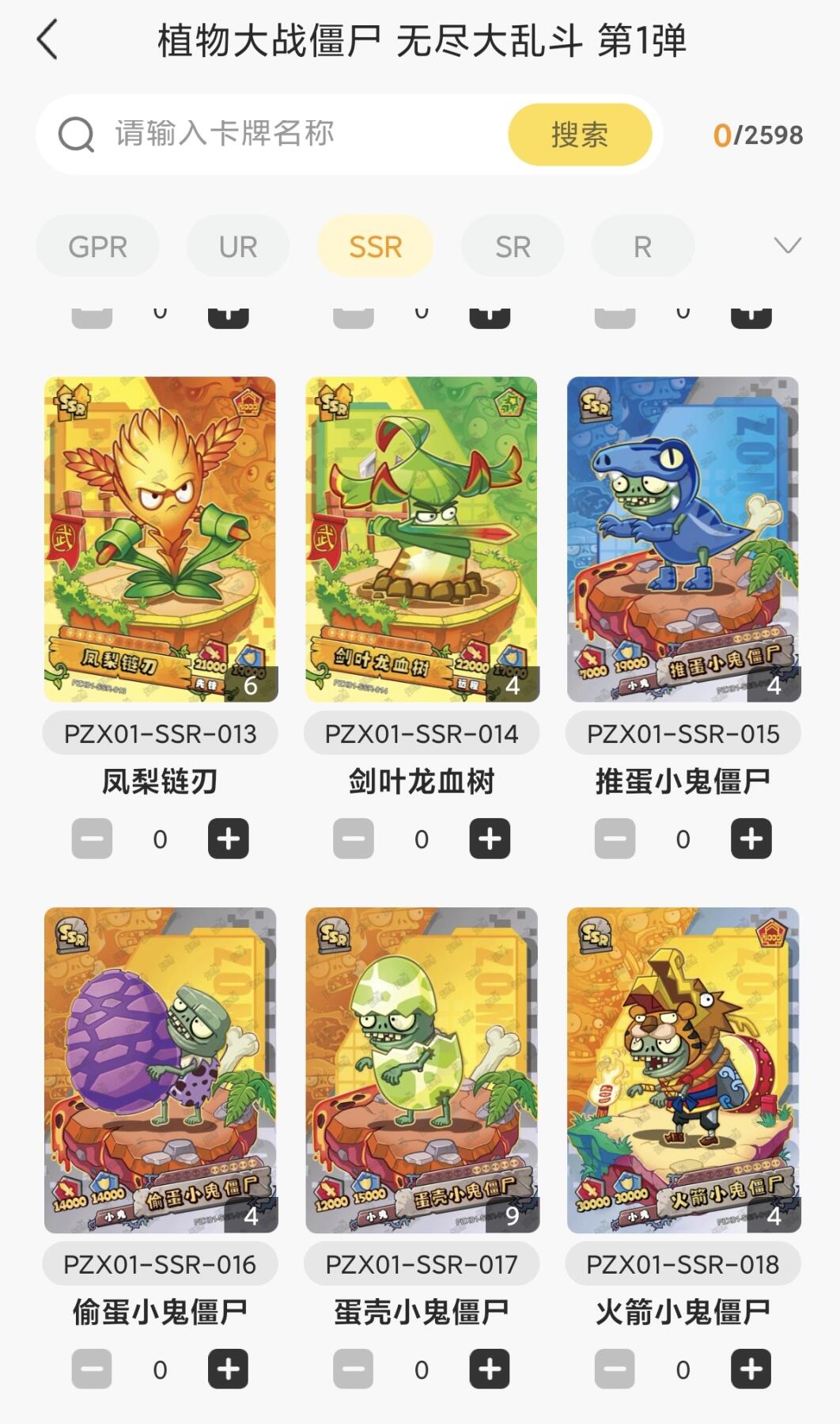The height and width of the screenshot is (1424, 840).
Task: Open the 偷蛋小鬼僵尸 card image
Action: coord(161,1070)
